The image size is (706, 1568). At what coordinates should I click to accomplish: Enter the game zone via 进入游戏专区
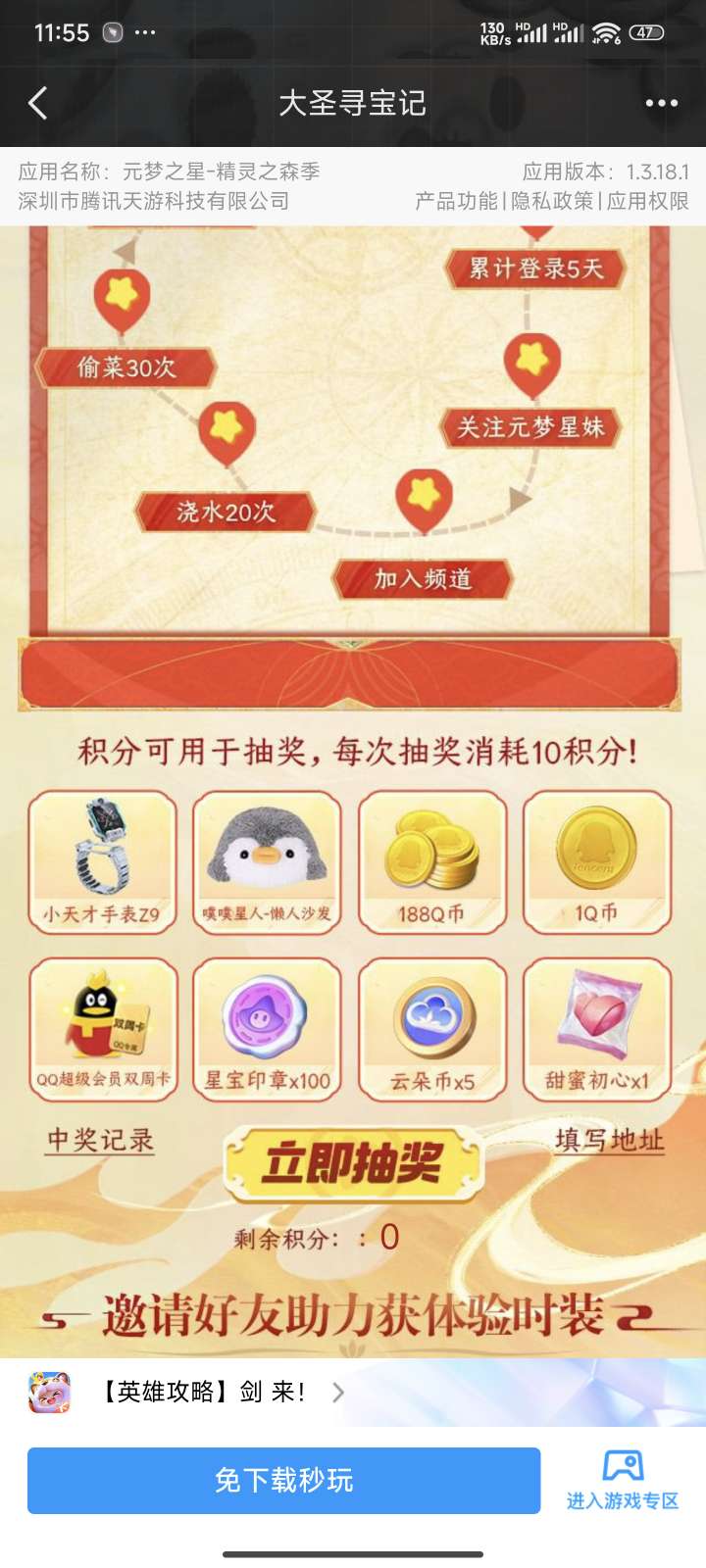point(622,1480)
